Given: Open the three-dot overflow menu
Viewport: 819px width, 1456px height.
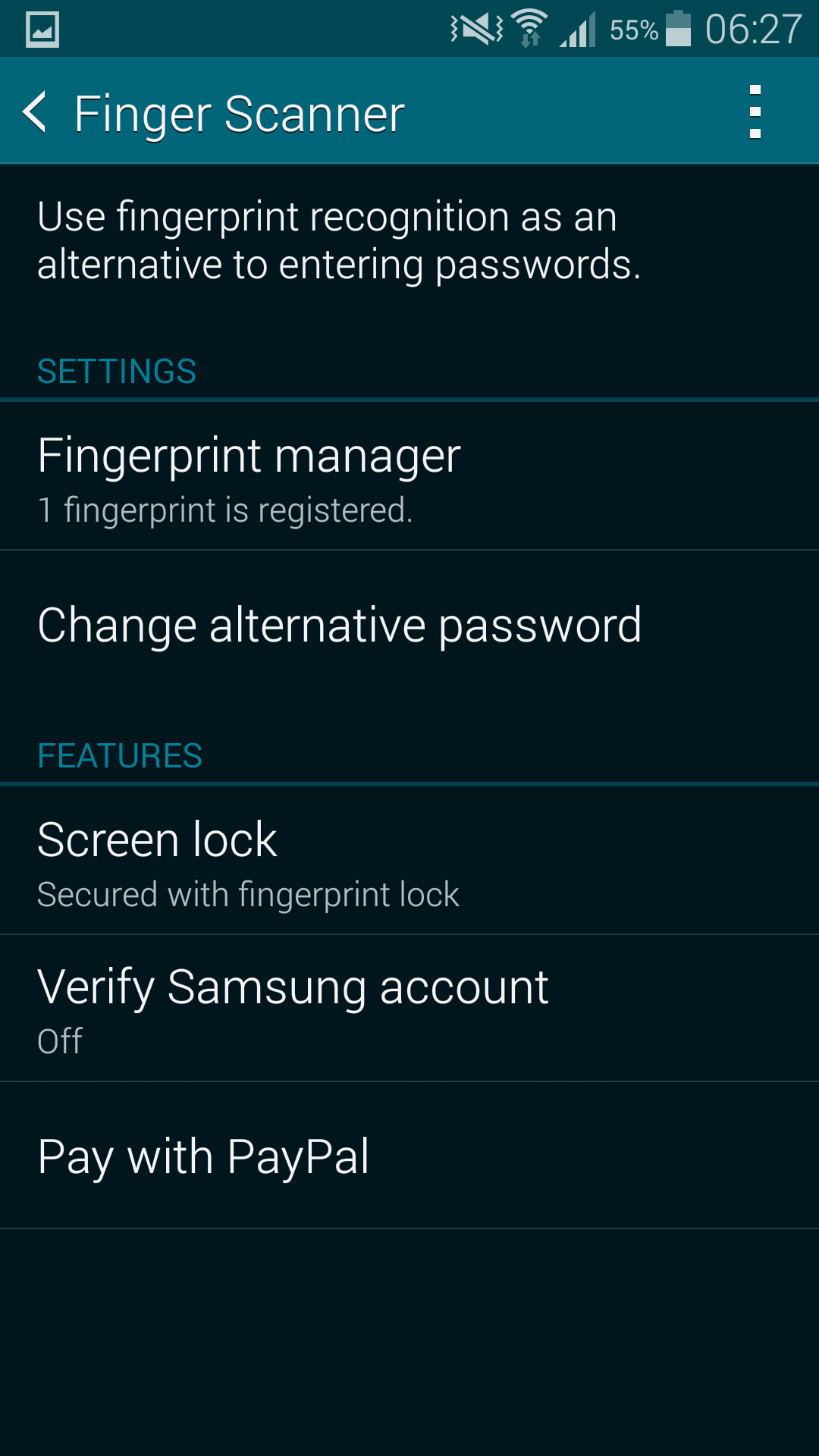Looking at the screenshot, I should click(x=755, y=112).
